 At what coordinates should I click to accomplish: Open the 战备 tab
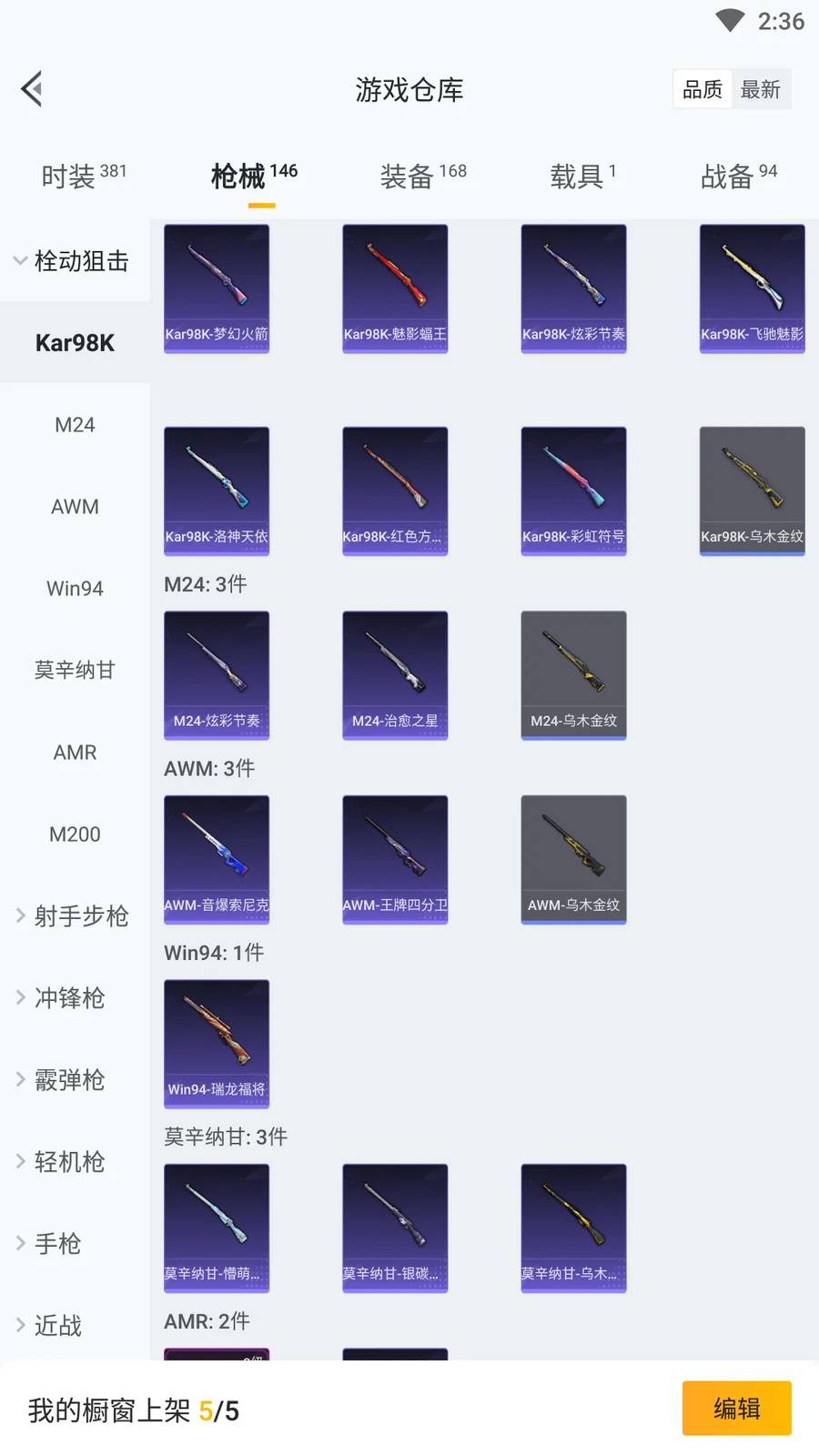[x=738, y=176]
